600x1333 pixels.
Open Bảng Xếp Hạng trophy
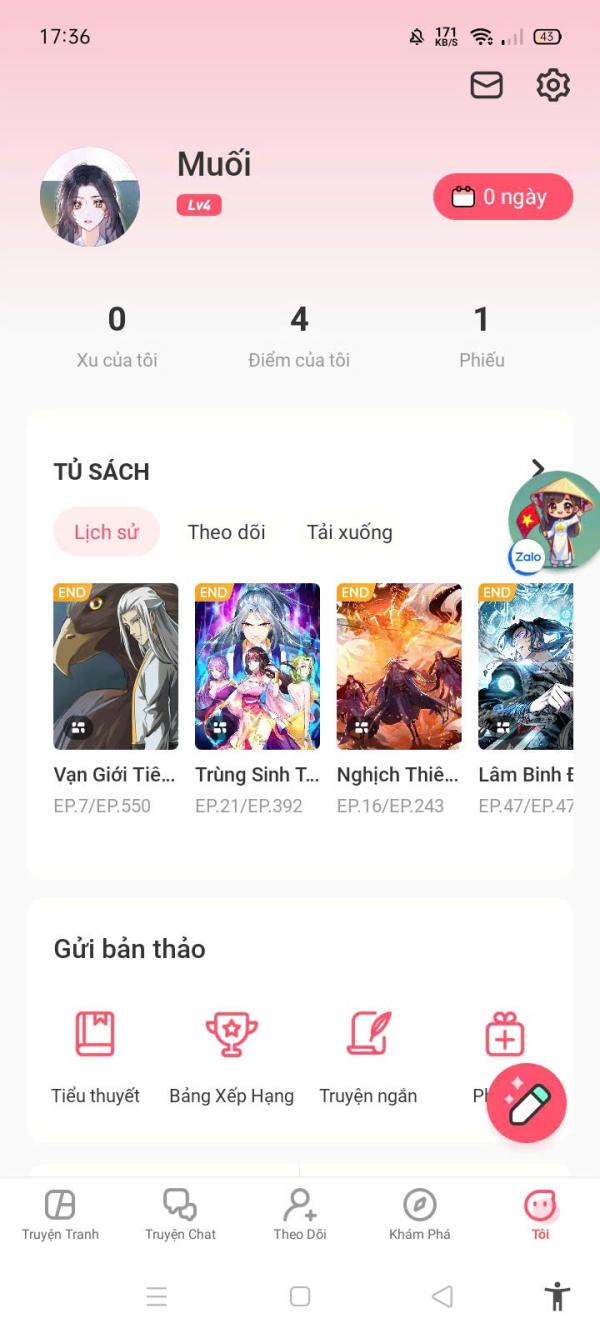click(232, 1057)
